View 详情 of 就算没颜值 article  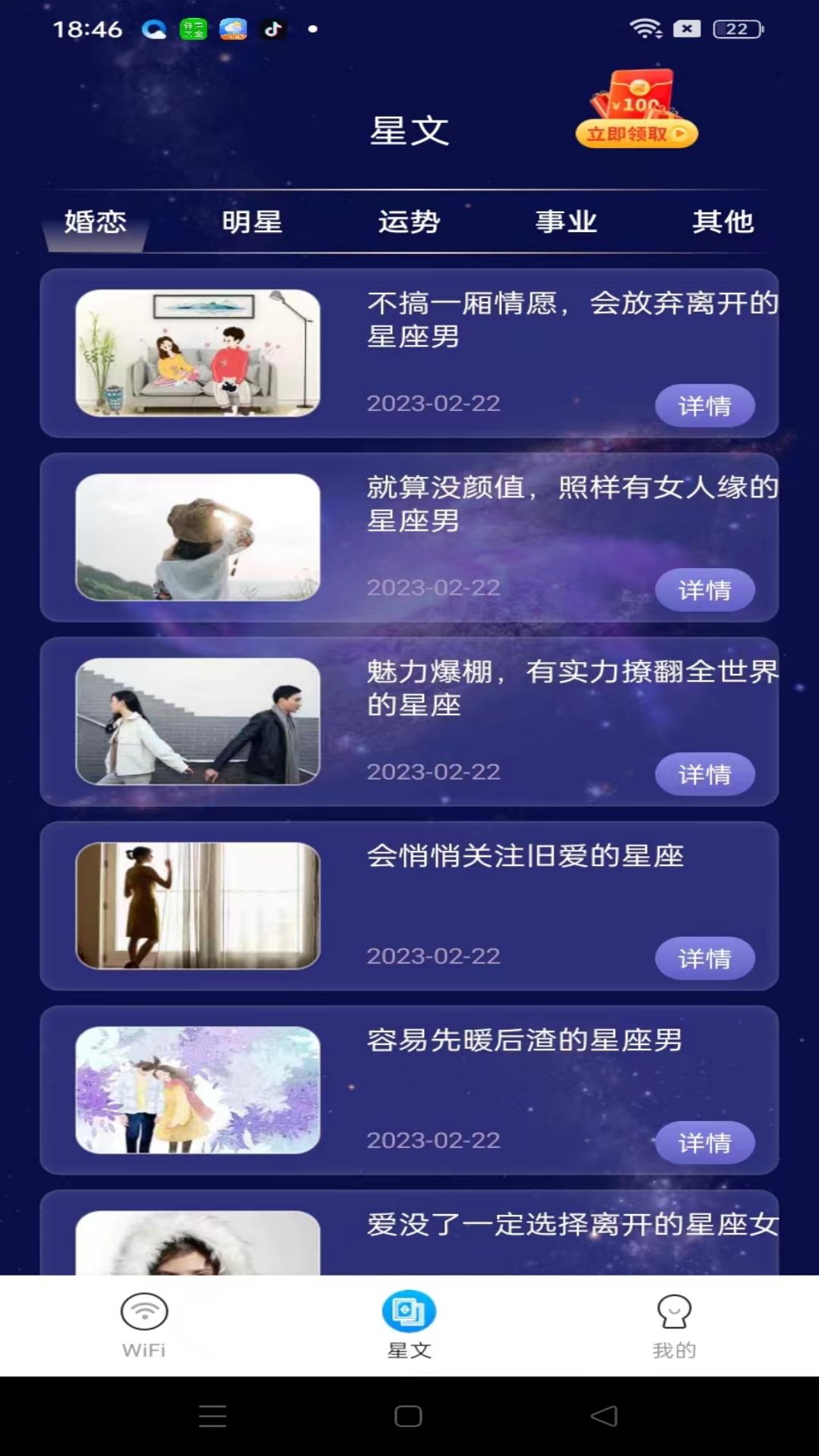[704, 590]
